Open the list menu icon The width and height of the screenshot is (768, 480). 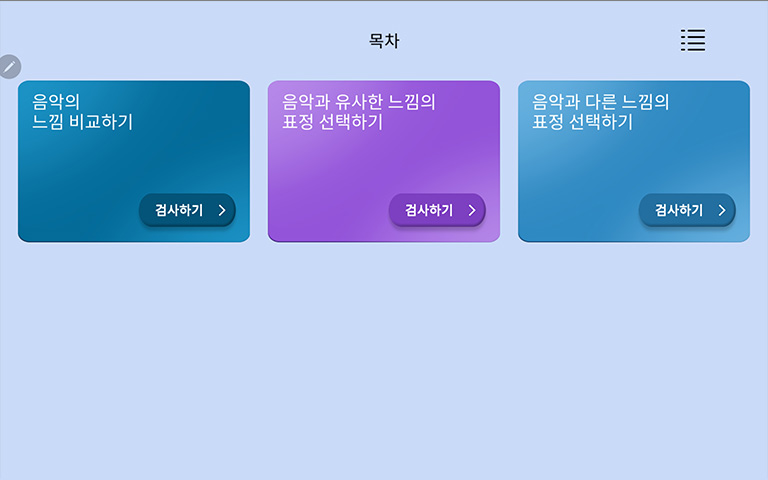[x=692, y=40]
